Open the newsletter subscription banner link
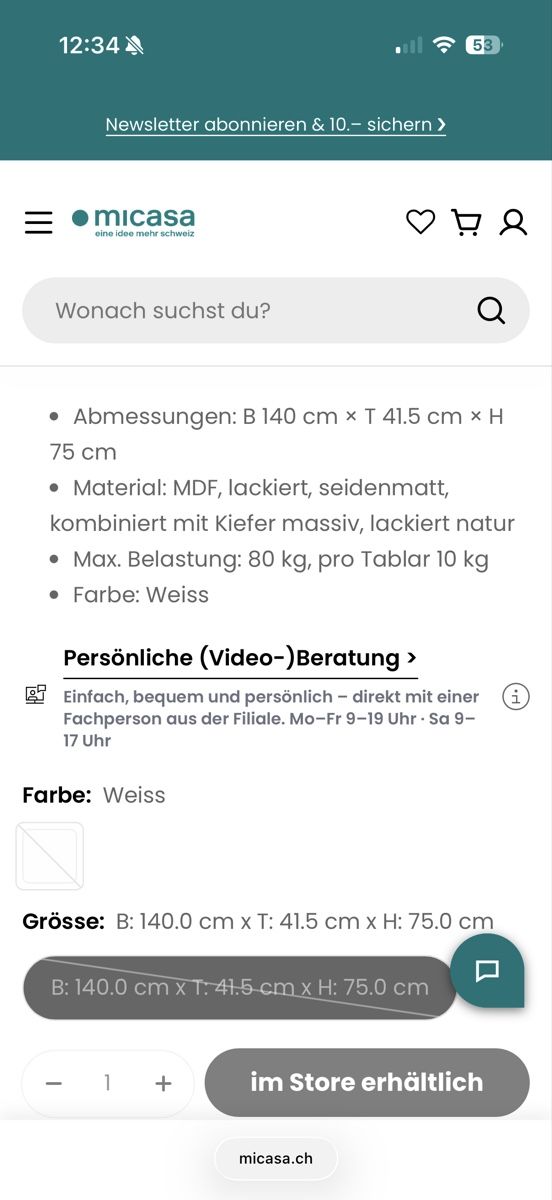Viewport: 552px width, 1200px height. 276,125
